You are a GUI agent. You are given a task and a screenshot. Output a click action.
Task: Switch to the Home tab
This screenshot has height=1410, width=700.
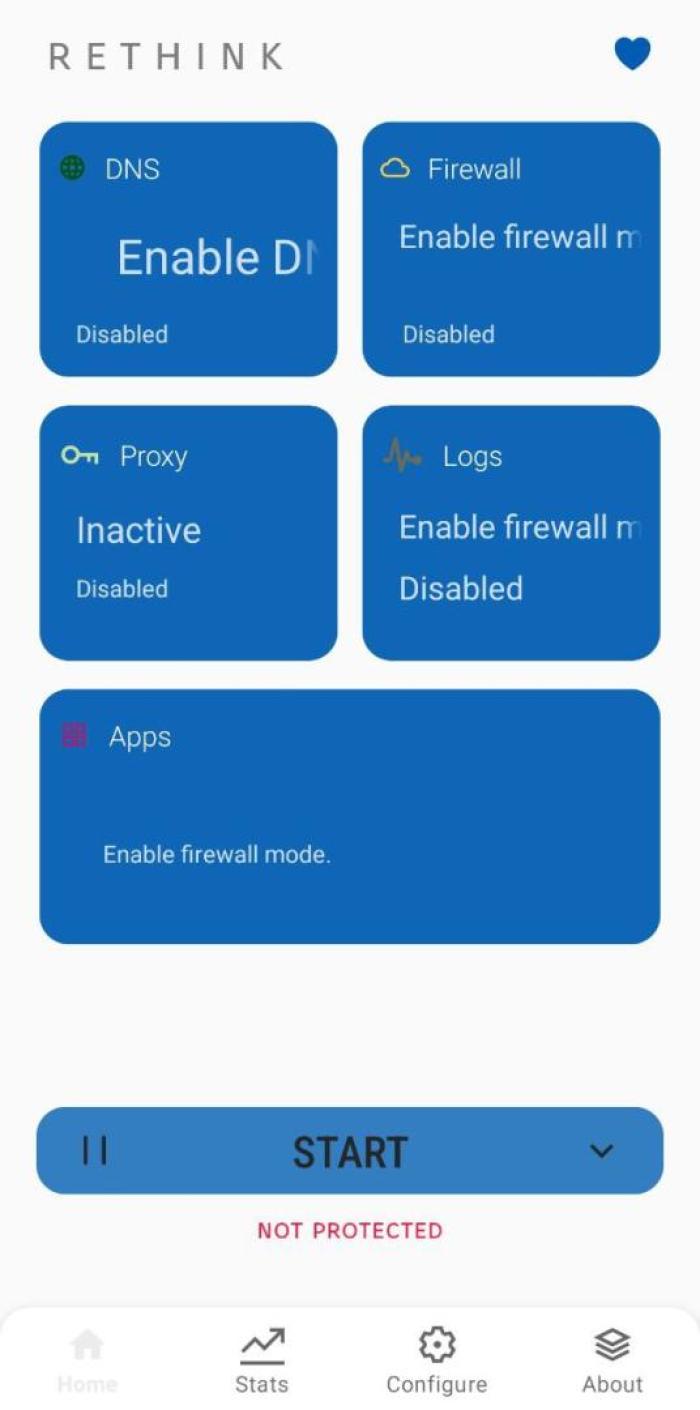pyautogui.click(x=87, y=1361)
